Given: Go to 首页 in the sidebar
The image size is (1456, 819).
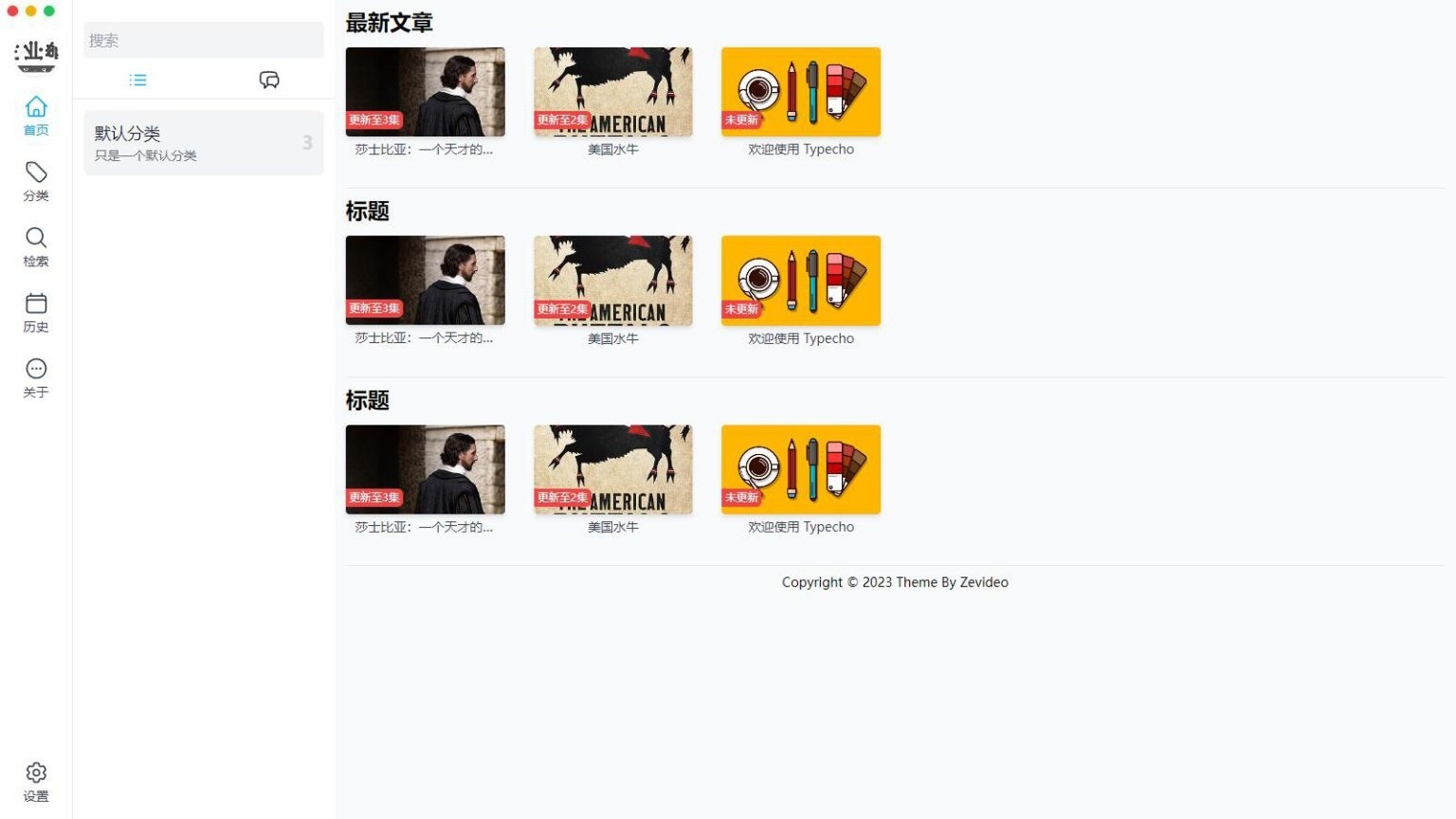Looking at the screenshot, I should (36, 116).
